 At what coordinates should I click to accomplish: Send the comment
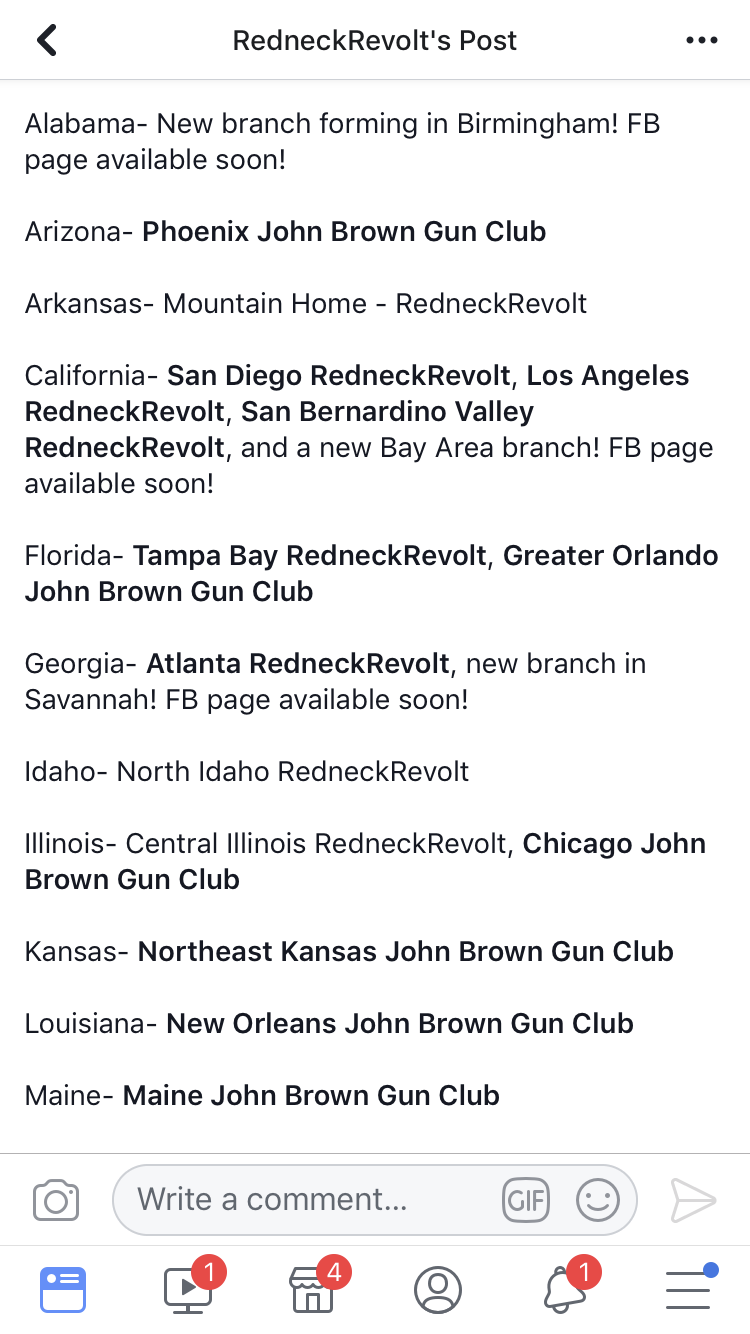click(x=693, y=1200)
